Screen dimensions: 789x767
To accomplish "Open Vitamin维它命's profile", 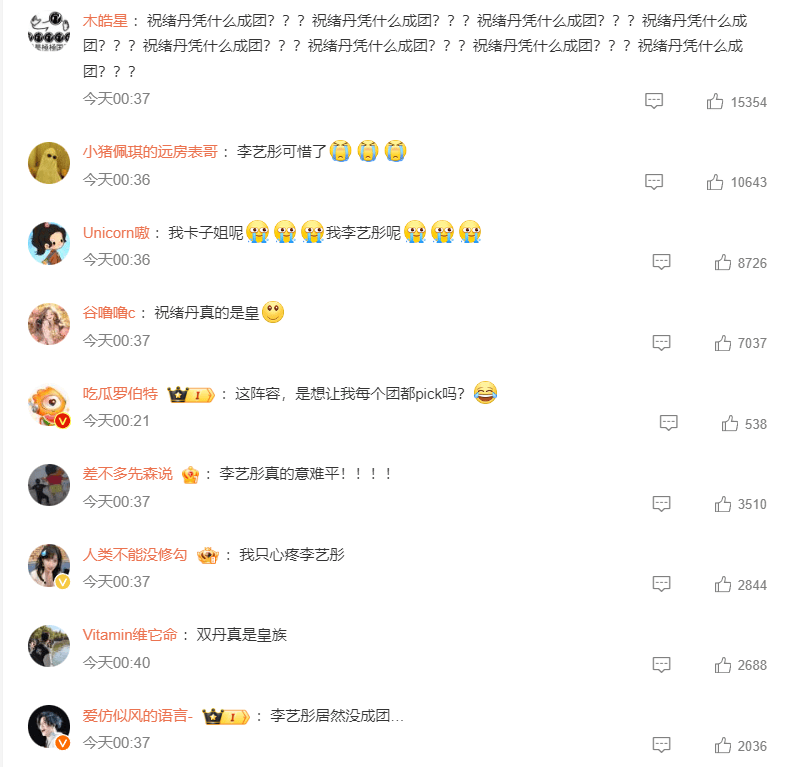I will (x=129, y=634).
